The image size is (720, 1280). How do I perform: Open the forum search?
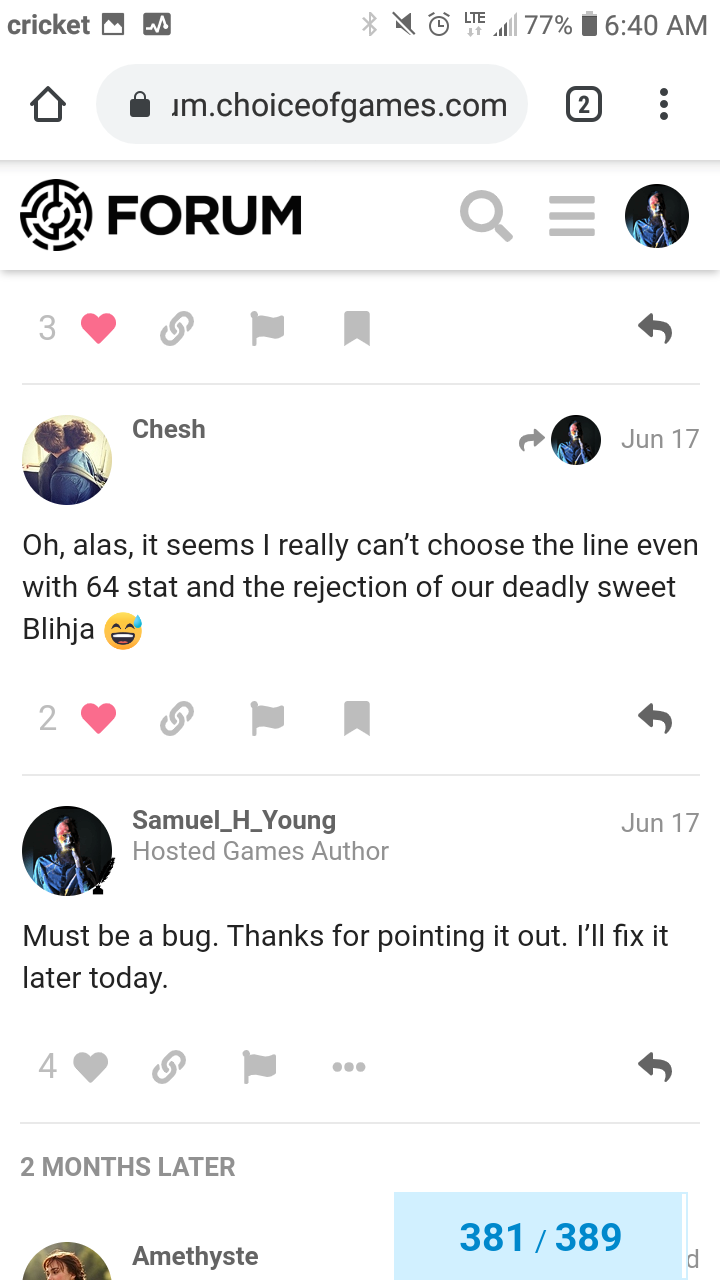[486, 216]
